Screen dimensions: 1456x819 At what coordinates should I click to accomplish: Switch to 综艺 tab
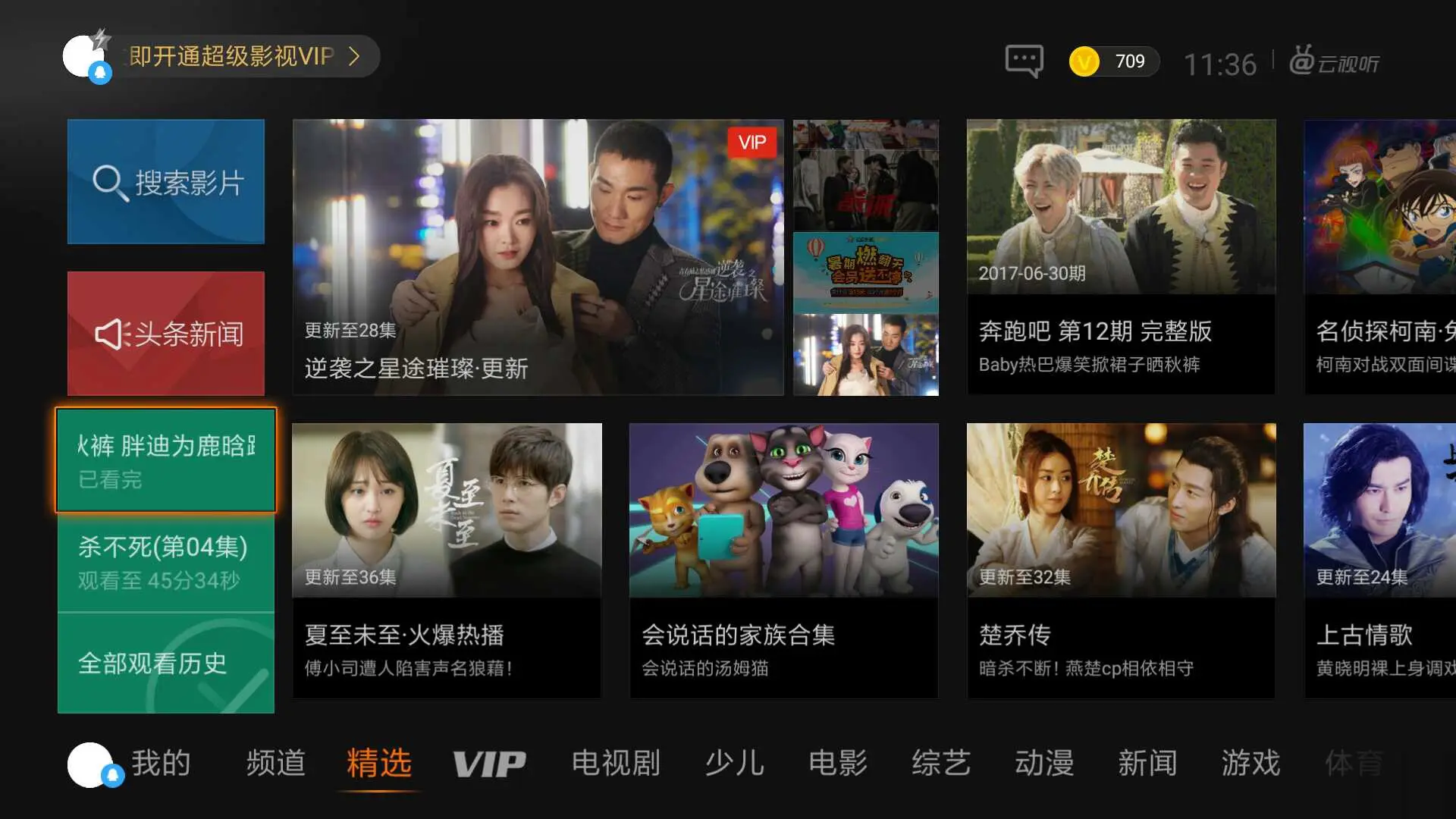[x=940, y=763]
